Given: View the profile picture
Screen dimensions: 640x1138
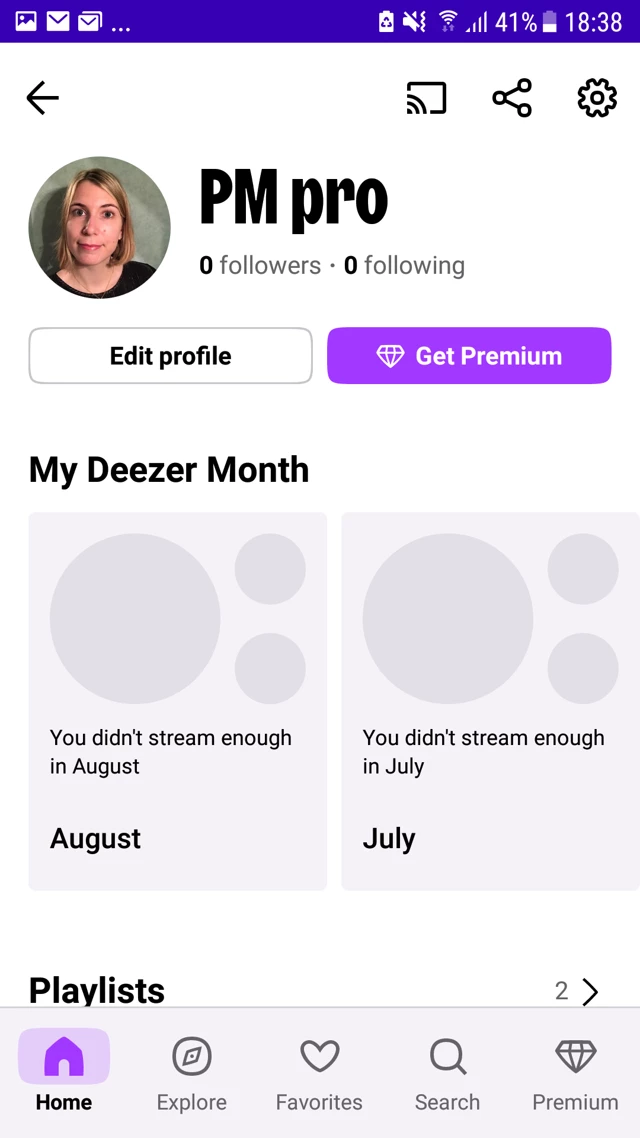Looking at the screenshot, I should tap(100, 228).
